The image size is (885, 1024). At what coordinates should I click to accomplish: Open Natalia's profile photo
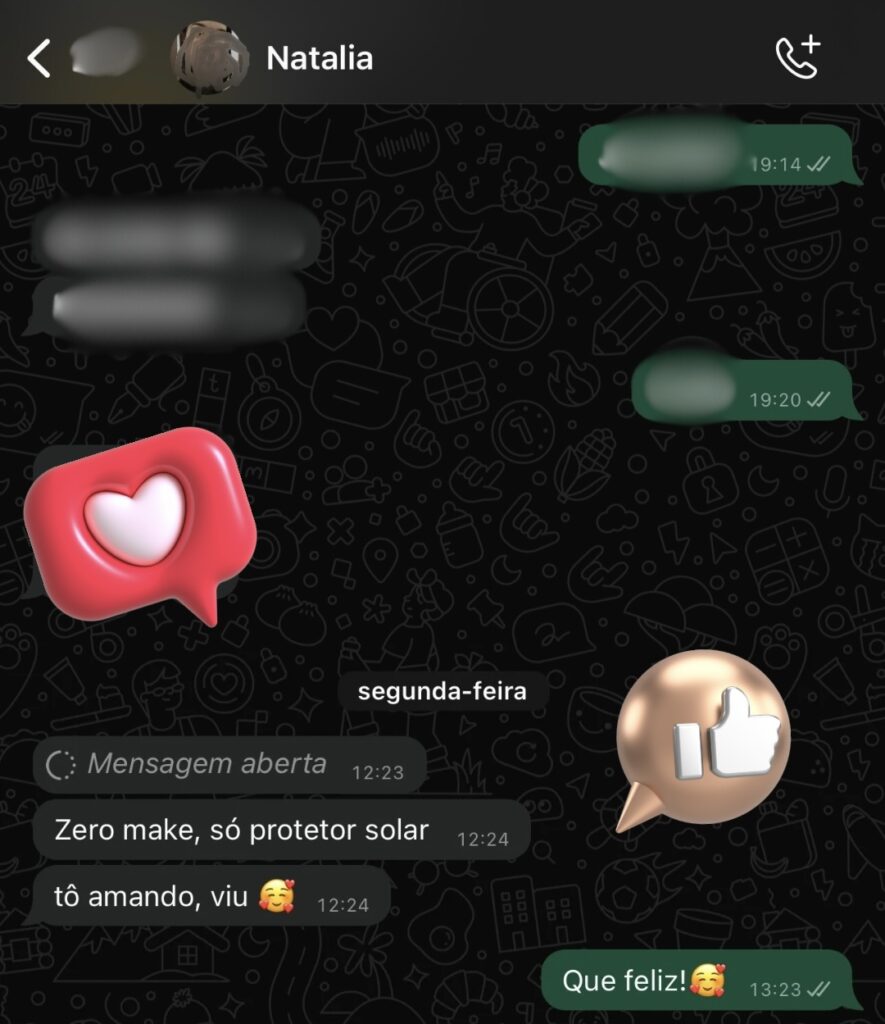click(x=208, y=58)
